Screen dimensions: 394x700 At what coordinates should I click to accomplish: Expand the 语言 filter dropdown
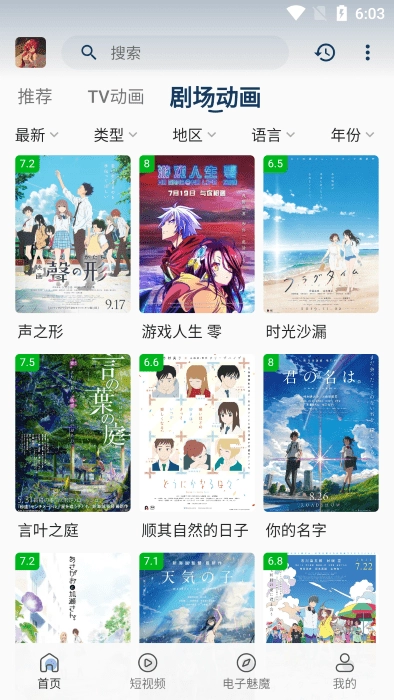point(273,135)
